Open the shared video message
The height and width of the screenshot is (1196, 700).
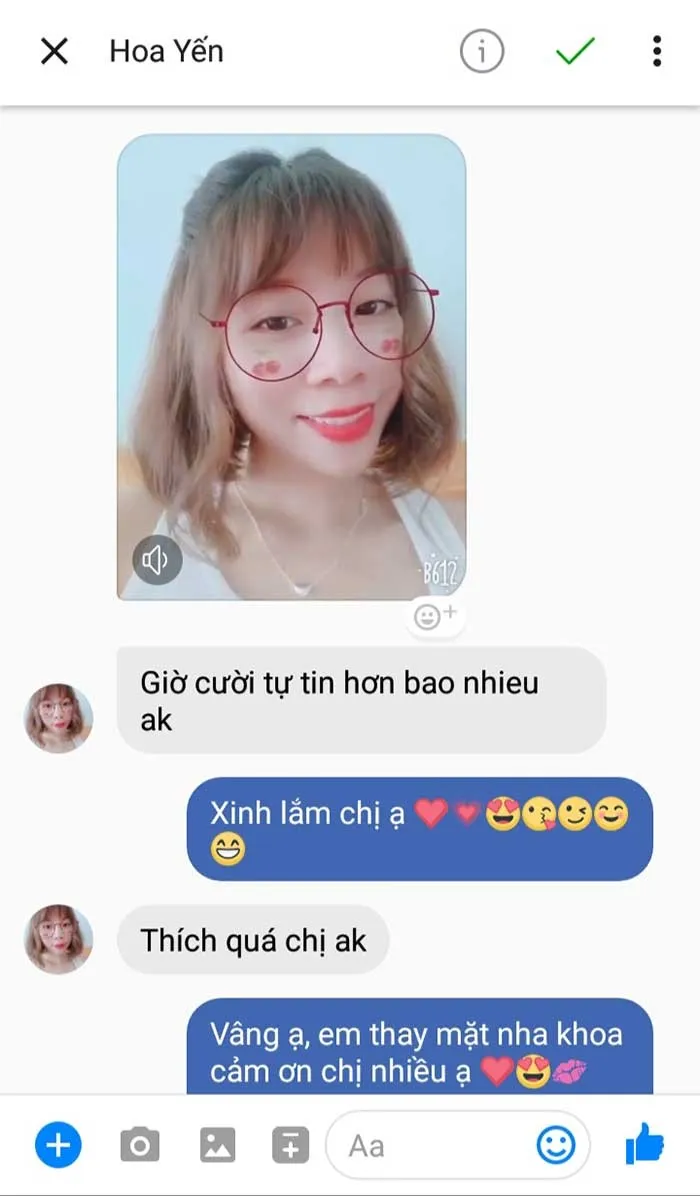pyautogui.click(x=291, y=367)
